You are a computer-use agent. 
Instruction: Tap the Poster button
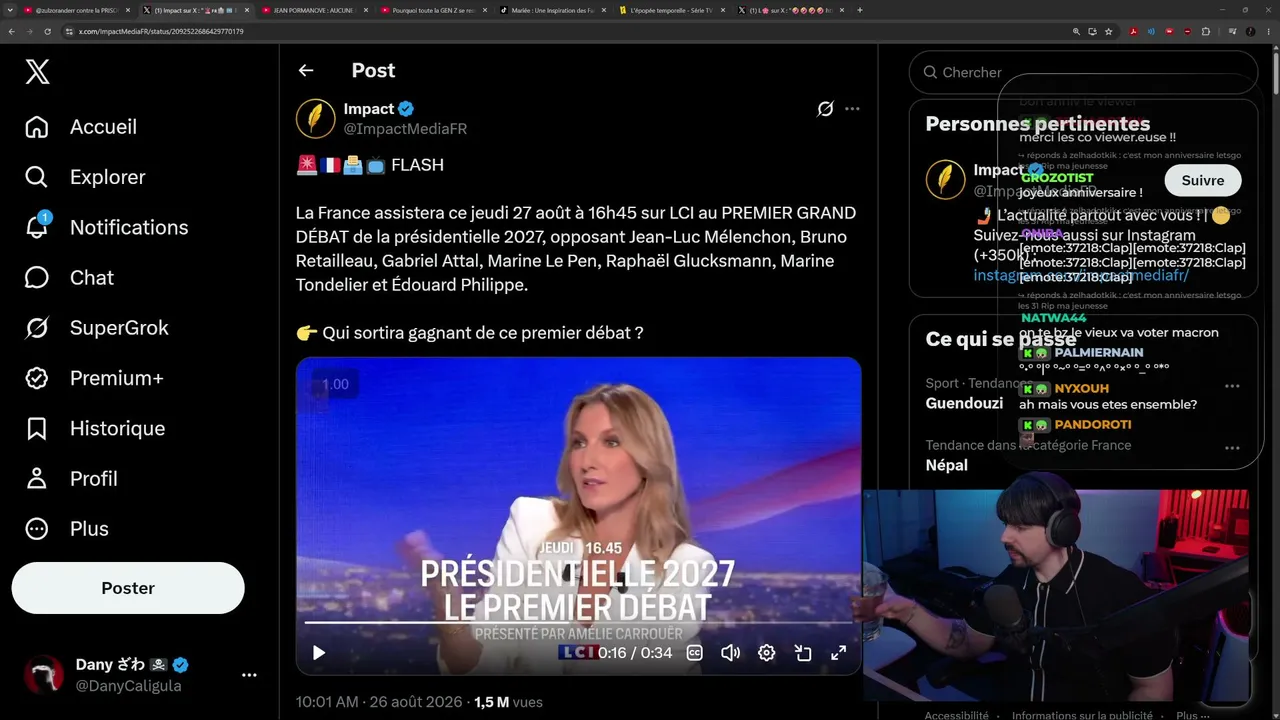[x=128, y=588]
